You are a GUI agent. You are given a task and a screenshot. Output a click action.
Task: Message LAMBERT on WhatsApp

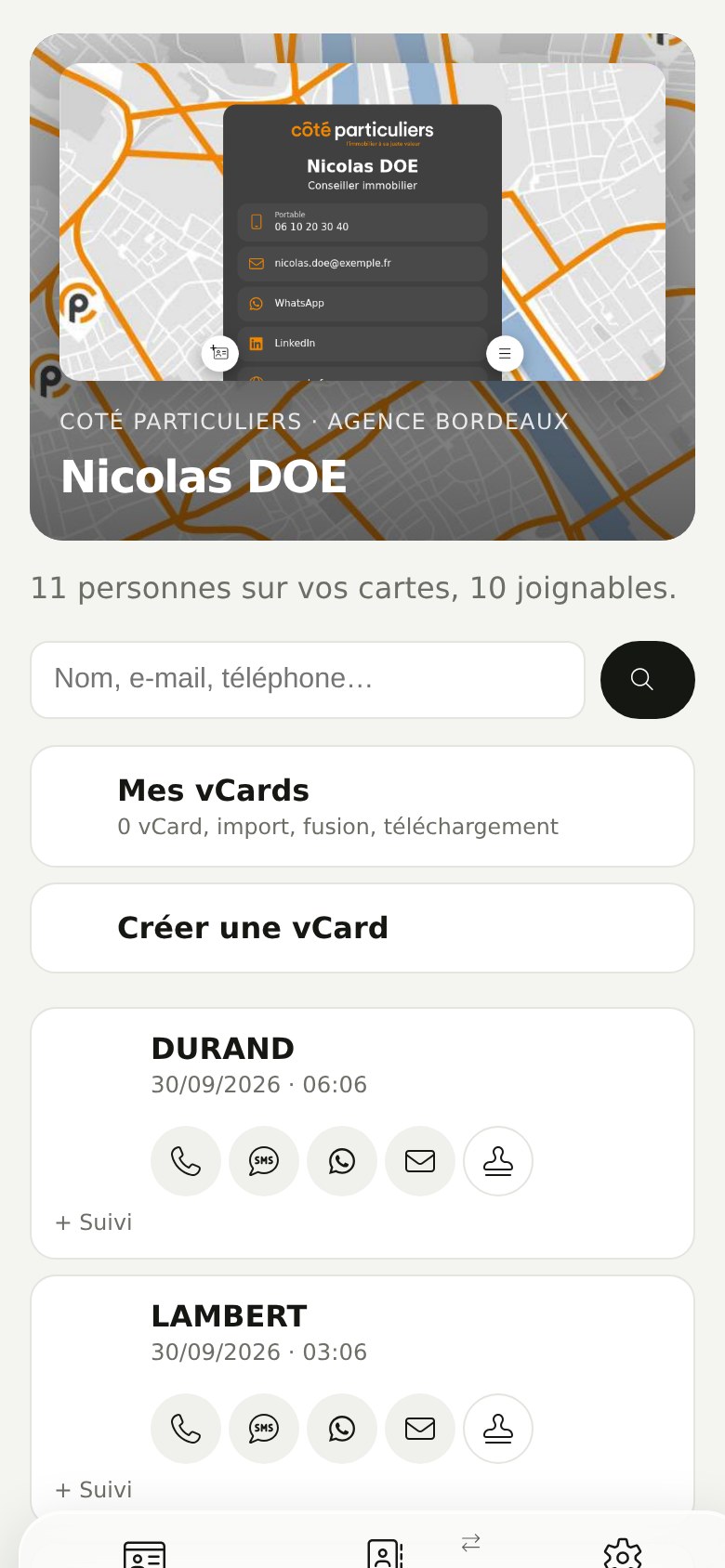(x=342, y=1429)
